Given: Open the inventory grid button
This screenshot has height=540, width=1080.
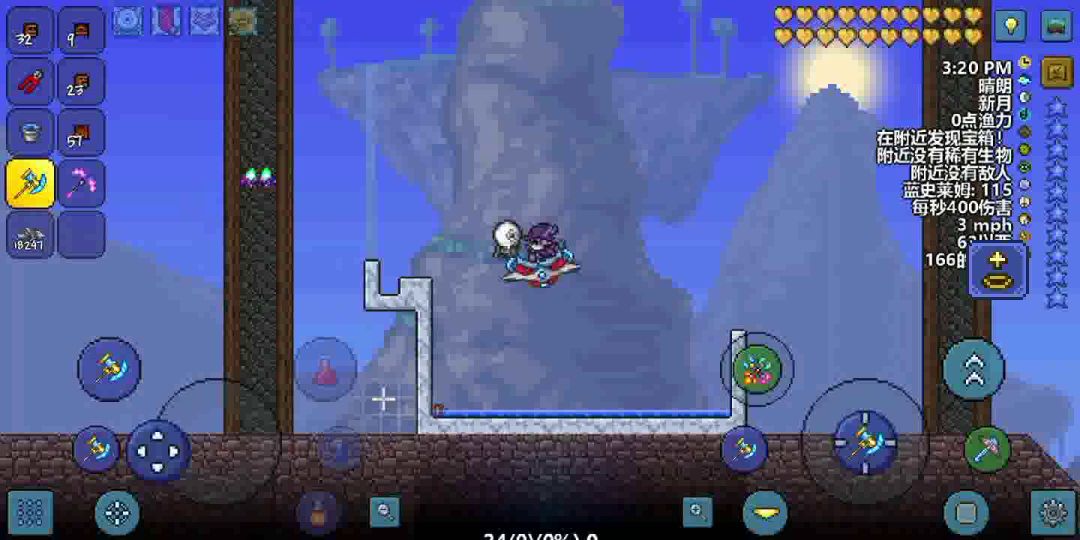Looking at the screenshot, I should pyautogui.click(x=30, y=512).
